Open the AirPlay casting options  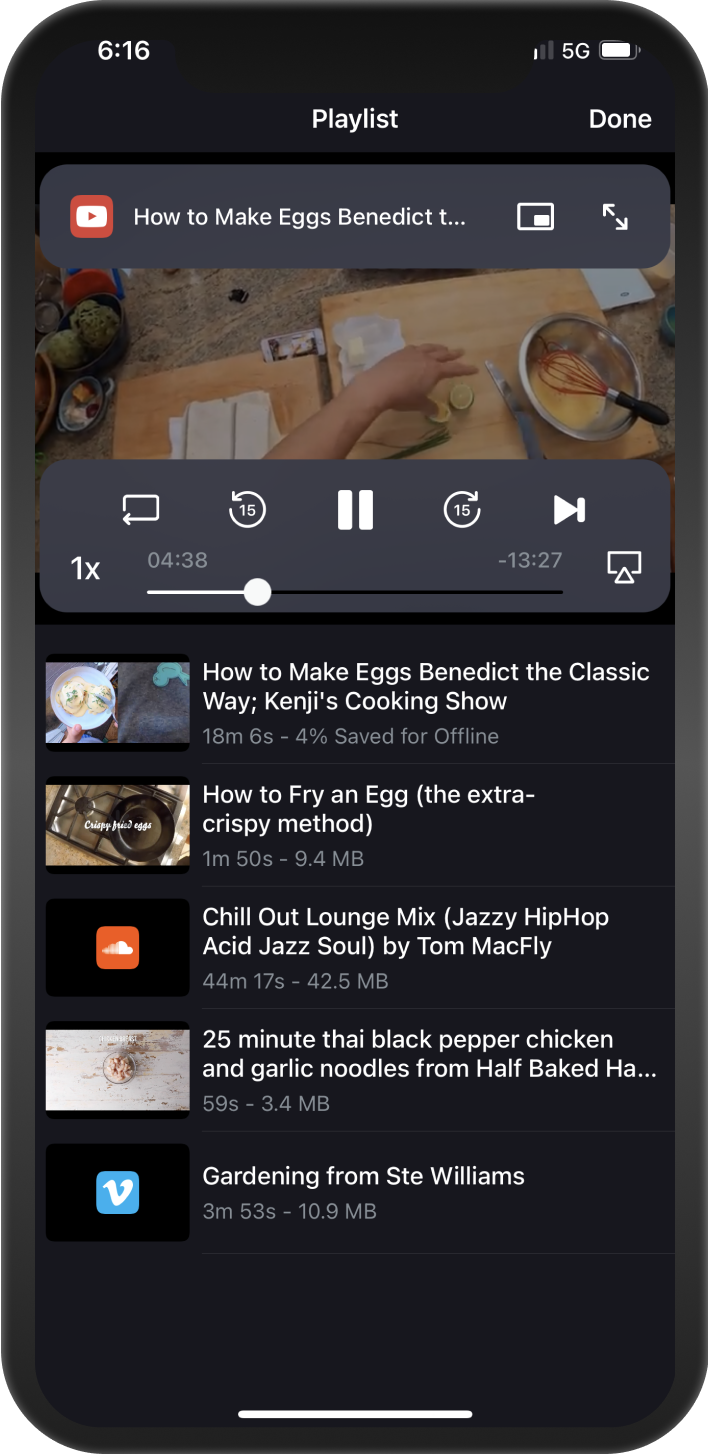[624, 567]
